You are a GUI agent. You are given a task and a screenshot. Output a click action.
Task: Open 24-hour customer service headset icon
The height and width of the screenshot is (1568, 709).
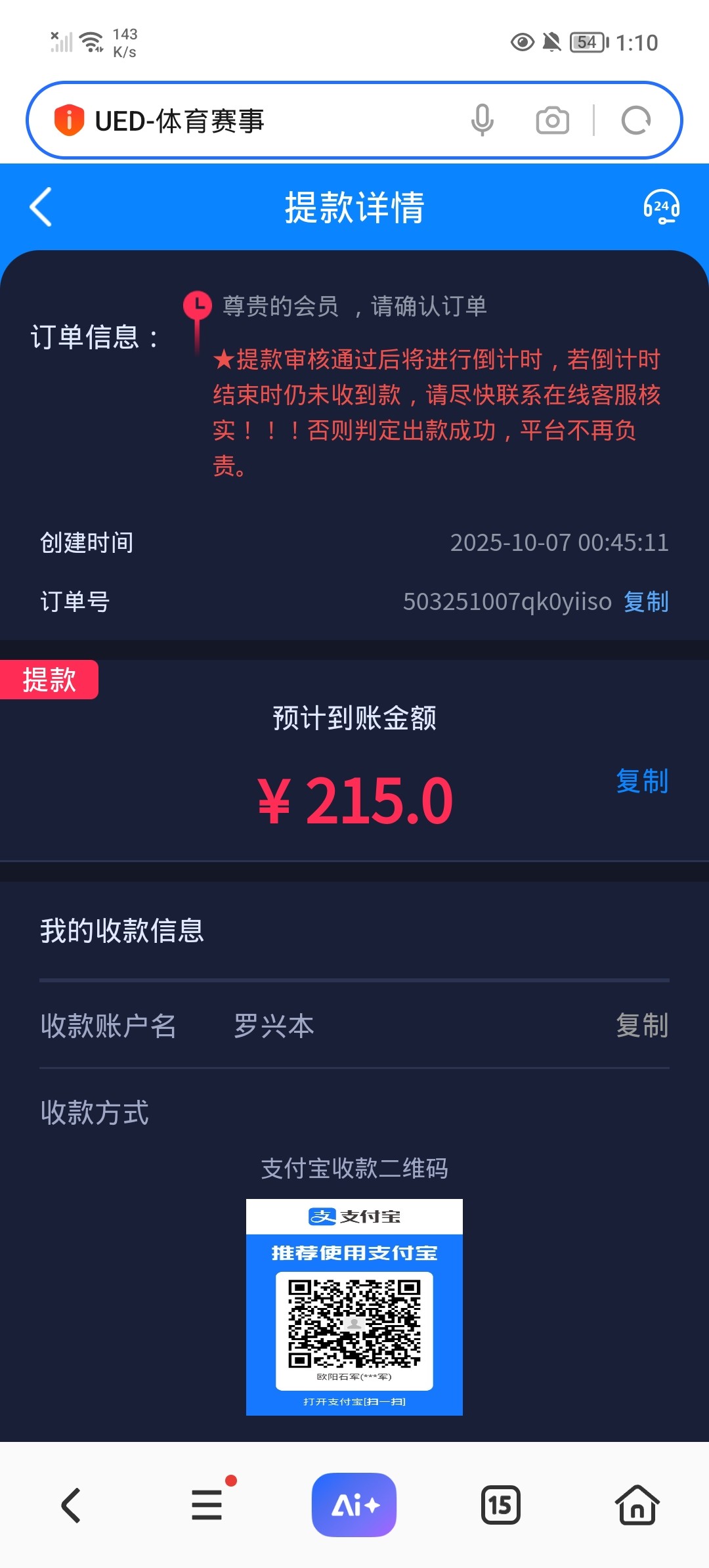(x=661, y=207)
